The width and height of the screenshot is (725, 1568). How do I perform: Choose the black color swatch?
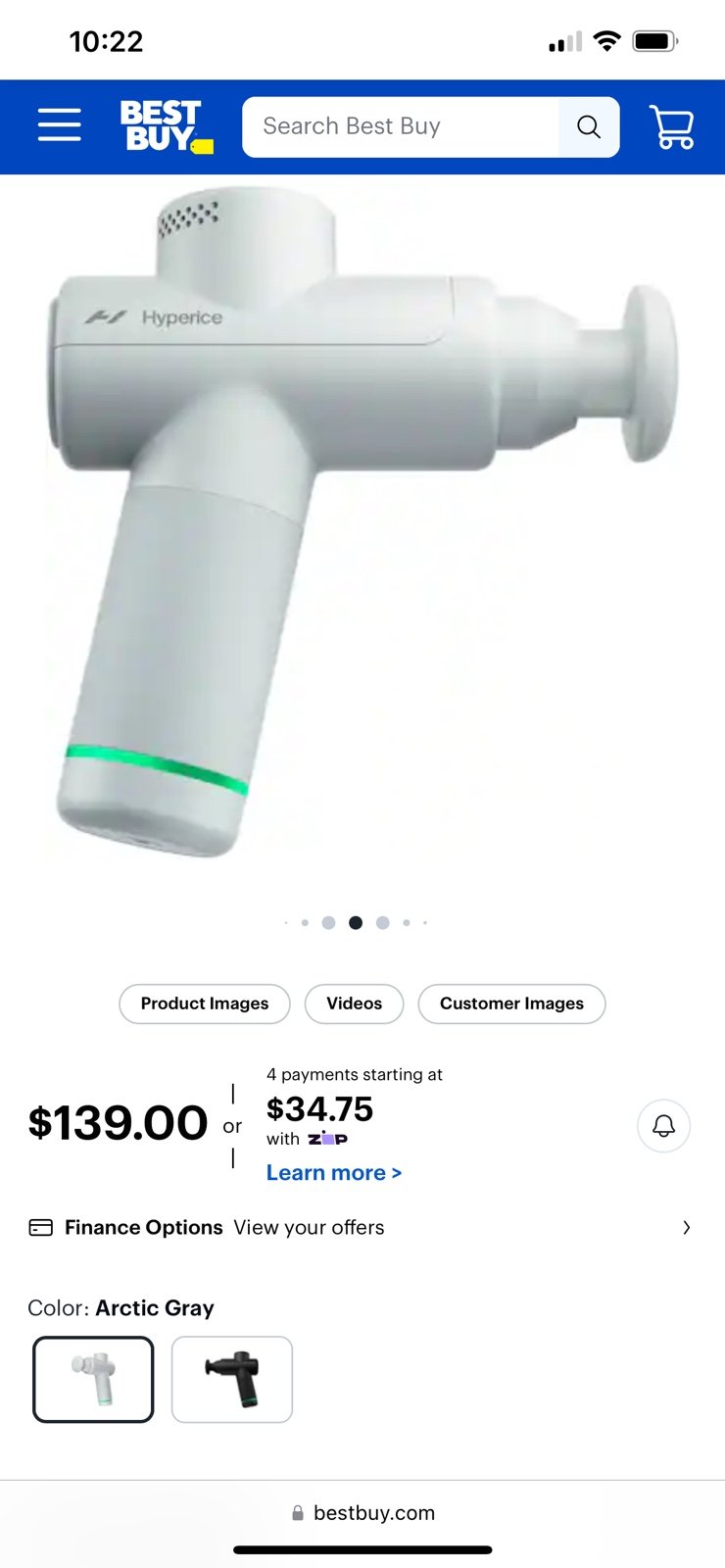click(x=232, y=1379)
